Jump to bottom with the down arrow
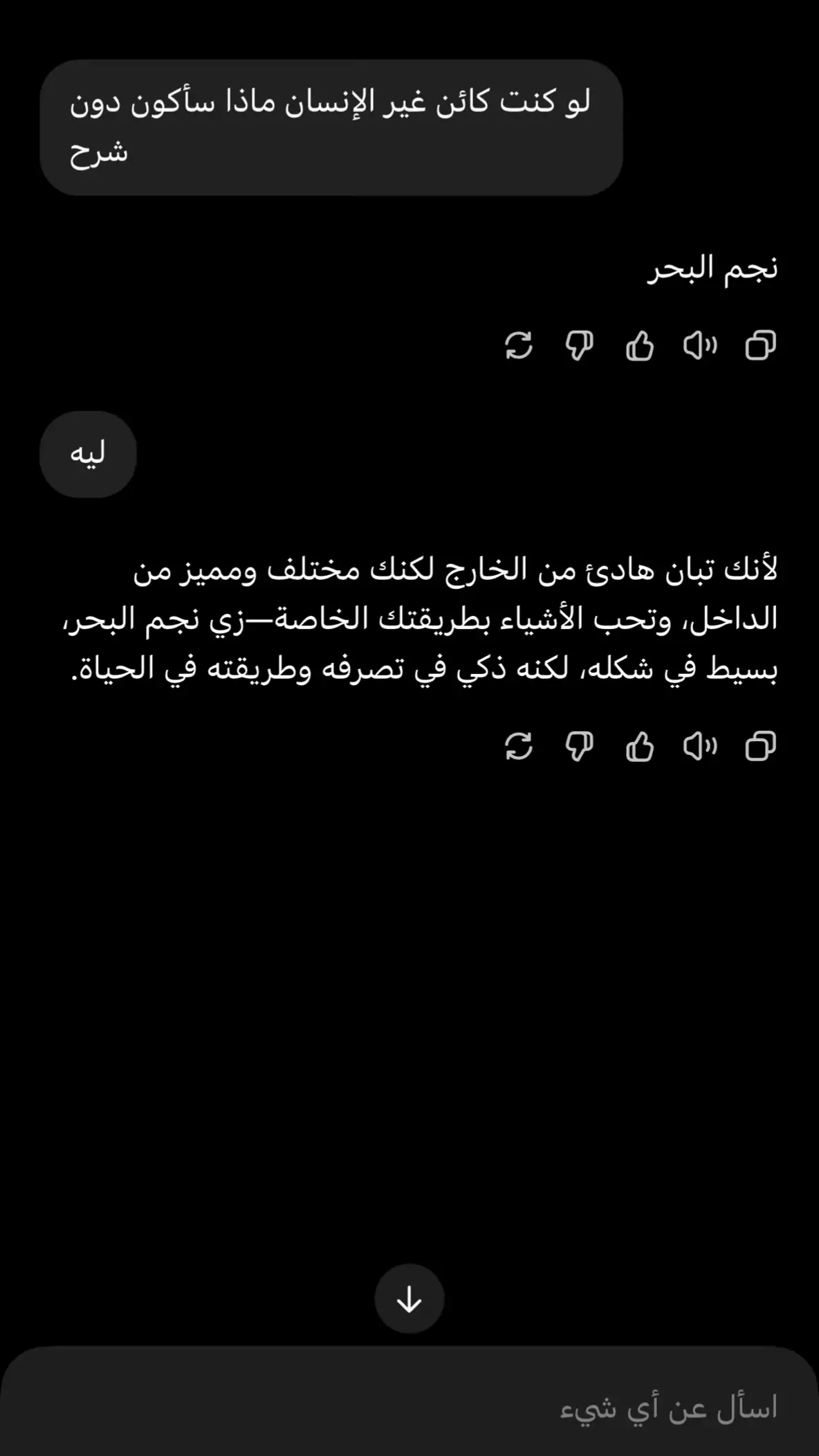 (x=410, y=1299)
